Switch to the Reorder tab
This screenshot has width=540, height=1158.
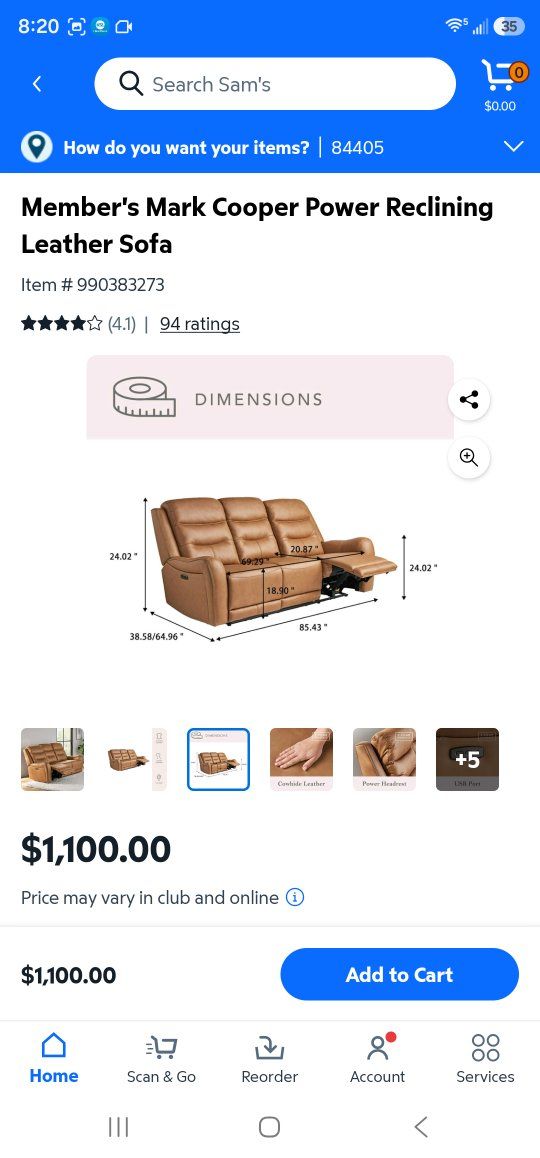tap(270, 1058)
